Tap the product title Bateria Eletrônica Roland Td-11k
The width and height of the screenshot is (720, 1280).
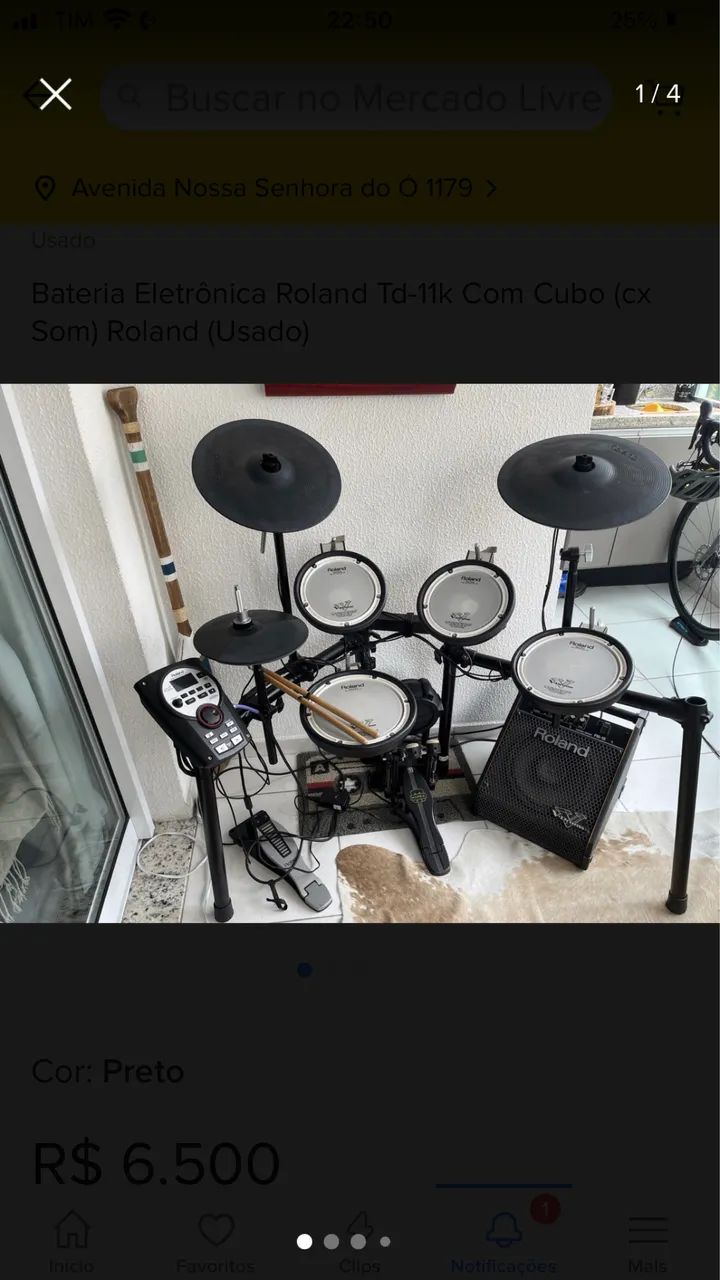click(x=340, y=310)
